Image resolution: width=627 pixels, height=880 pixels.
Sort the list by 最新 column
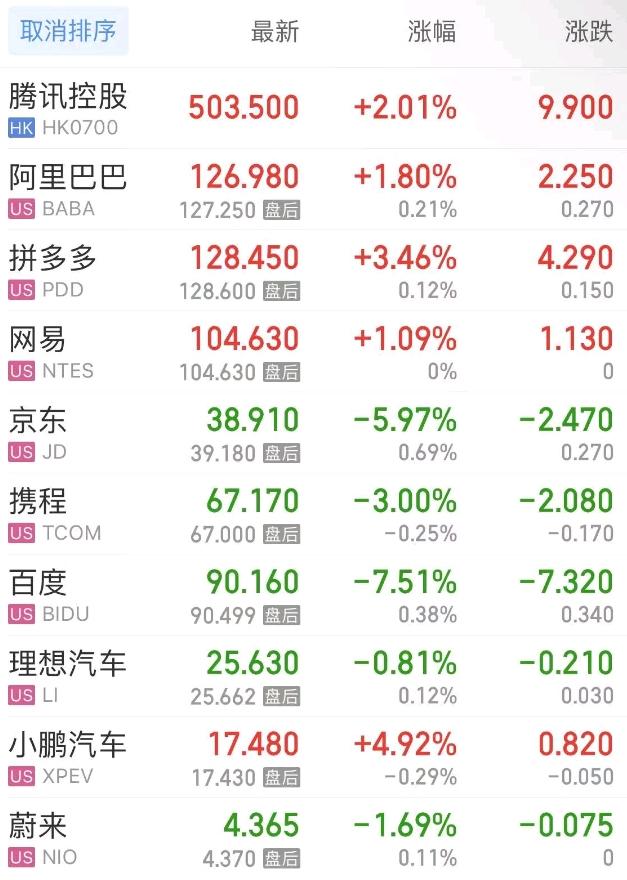point(274,31)
